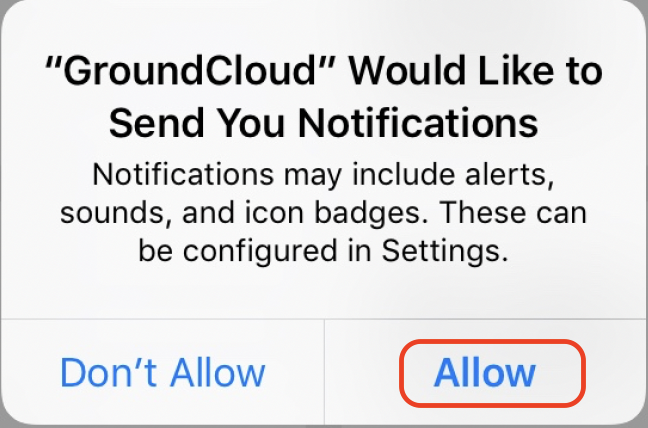Choose Don't Allow for notifications

click(x=162, y=373)
